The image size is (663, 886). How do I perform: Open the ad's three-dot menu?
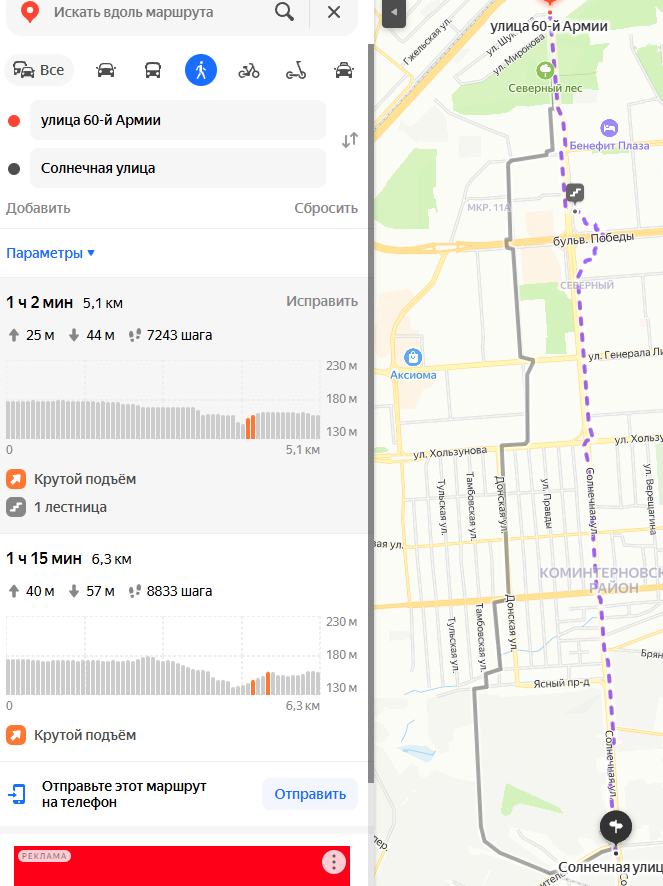coord(333,862)
